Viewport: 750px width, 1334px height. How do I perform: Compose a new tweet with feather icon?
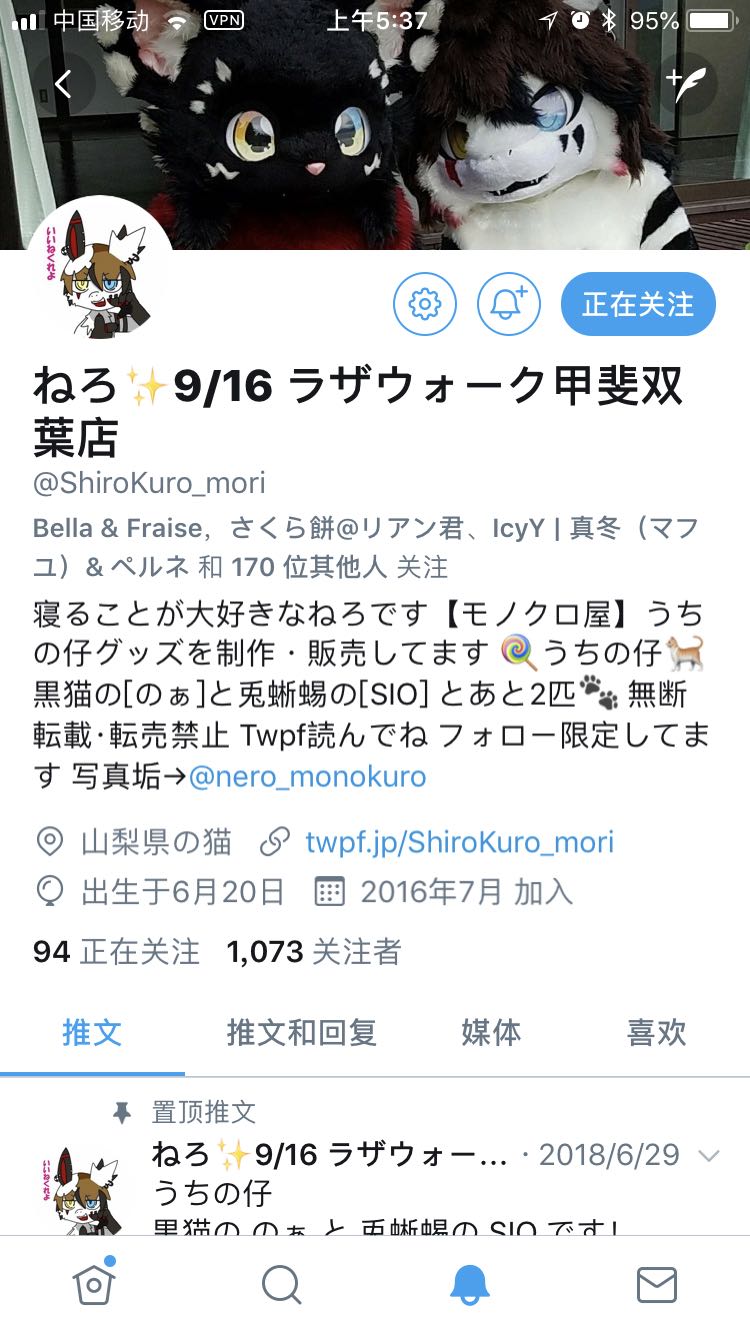click(686, 85)
